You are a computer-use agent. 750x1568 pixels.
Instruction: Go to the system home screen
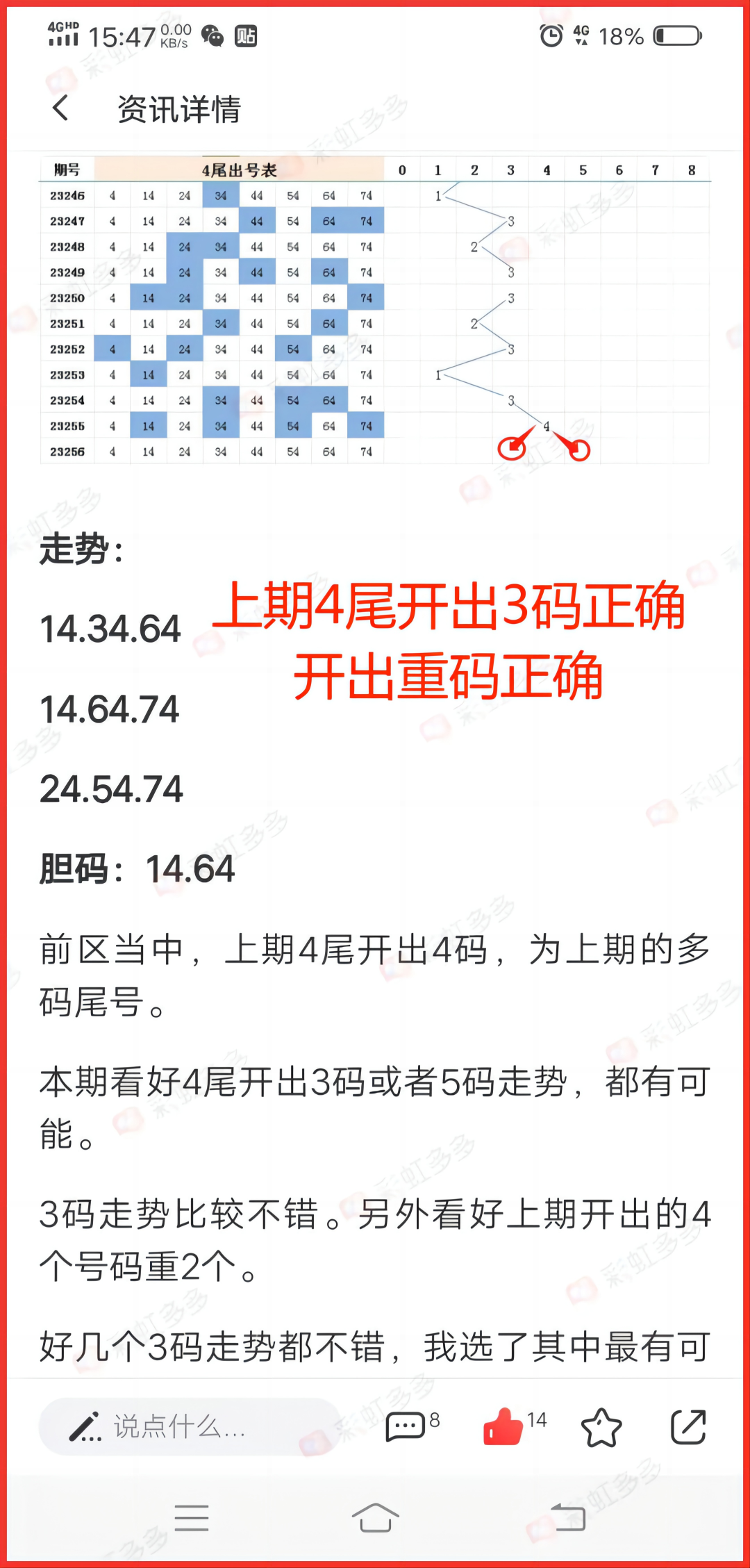375,1517
